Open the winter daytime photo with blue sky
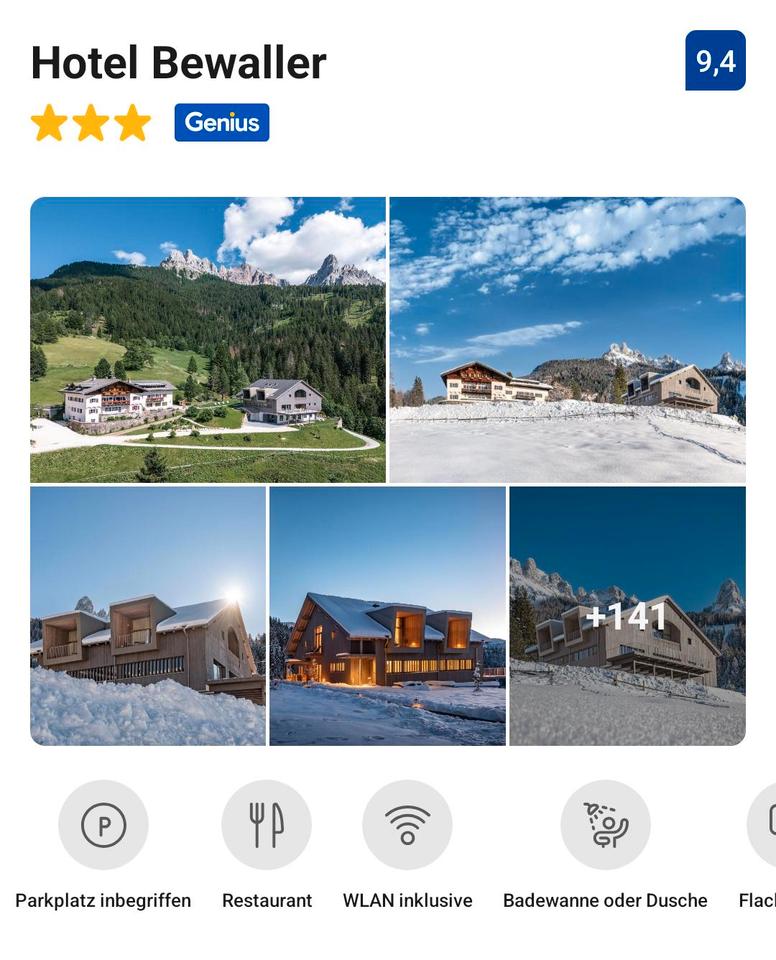Screen dimensions: 776x960 coord(567,340)
